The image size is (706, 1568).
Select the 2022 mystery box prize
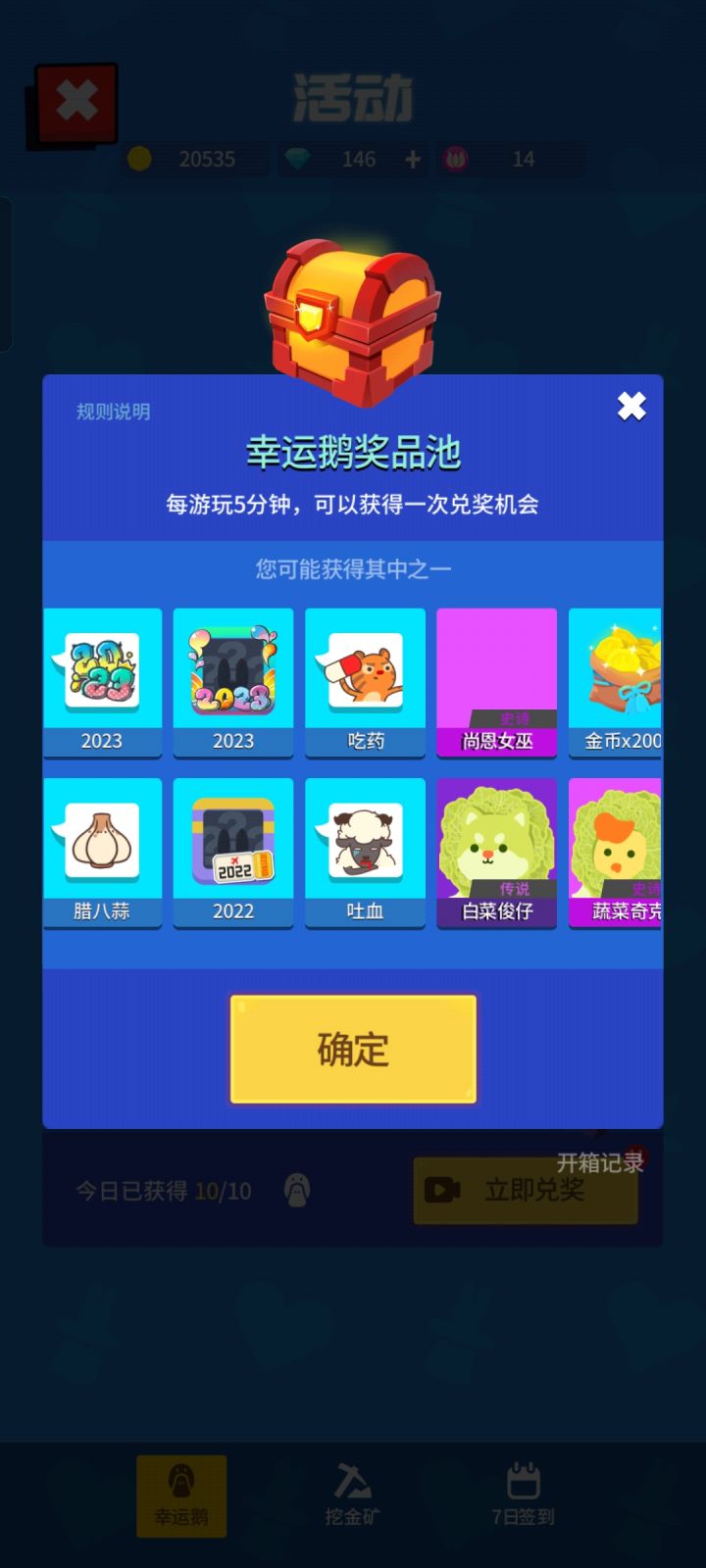point(232,843)
